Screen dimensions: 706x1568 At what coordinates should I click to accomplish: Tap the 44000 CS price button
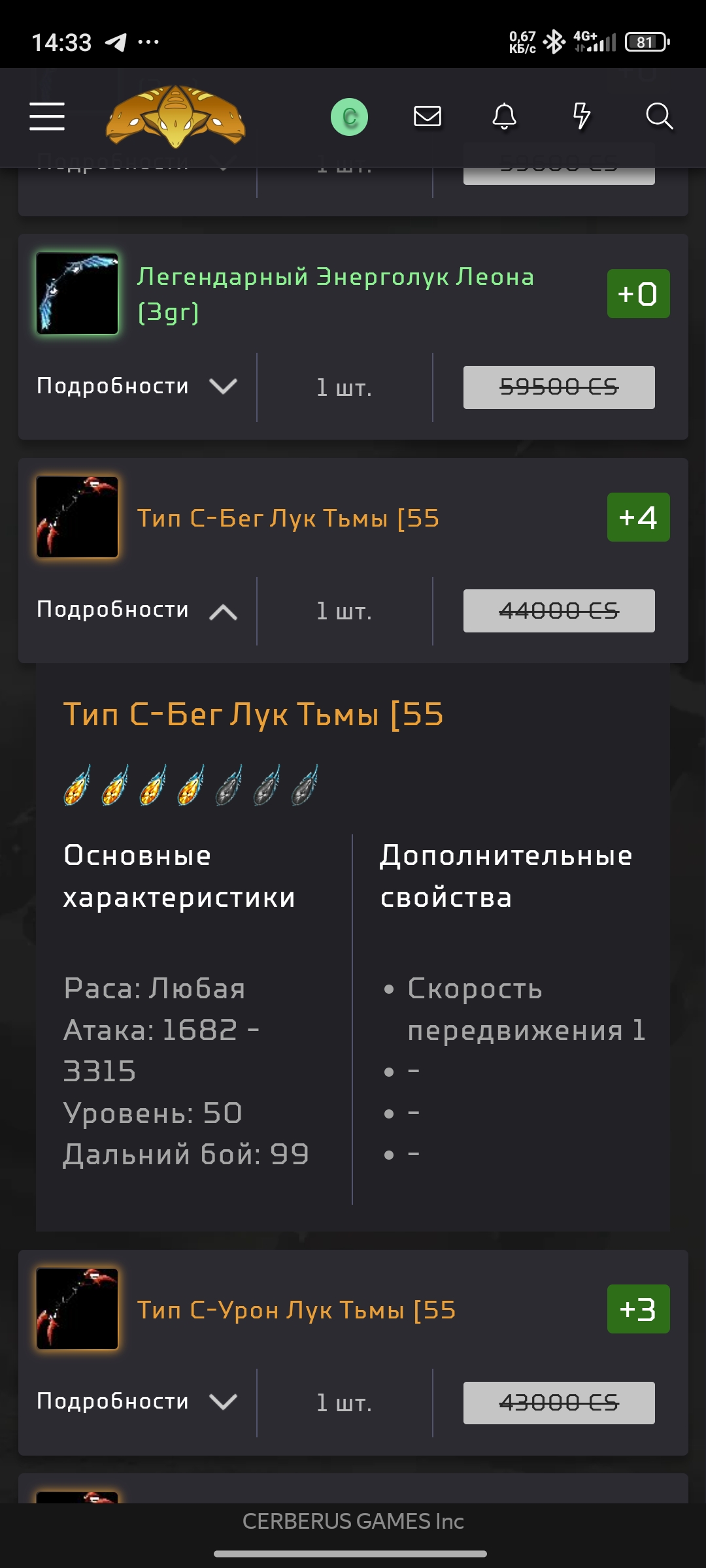tap(559, 611)
